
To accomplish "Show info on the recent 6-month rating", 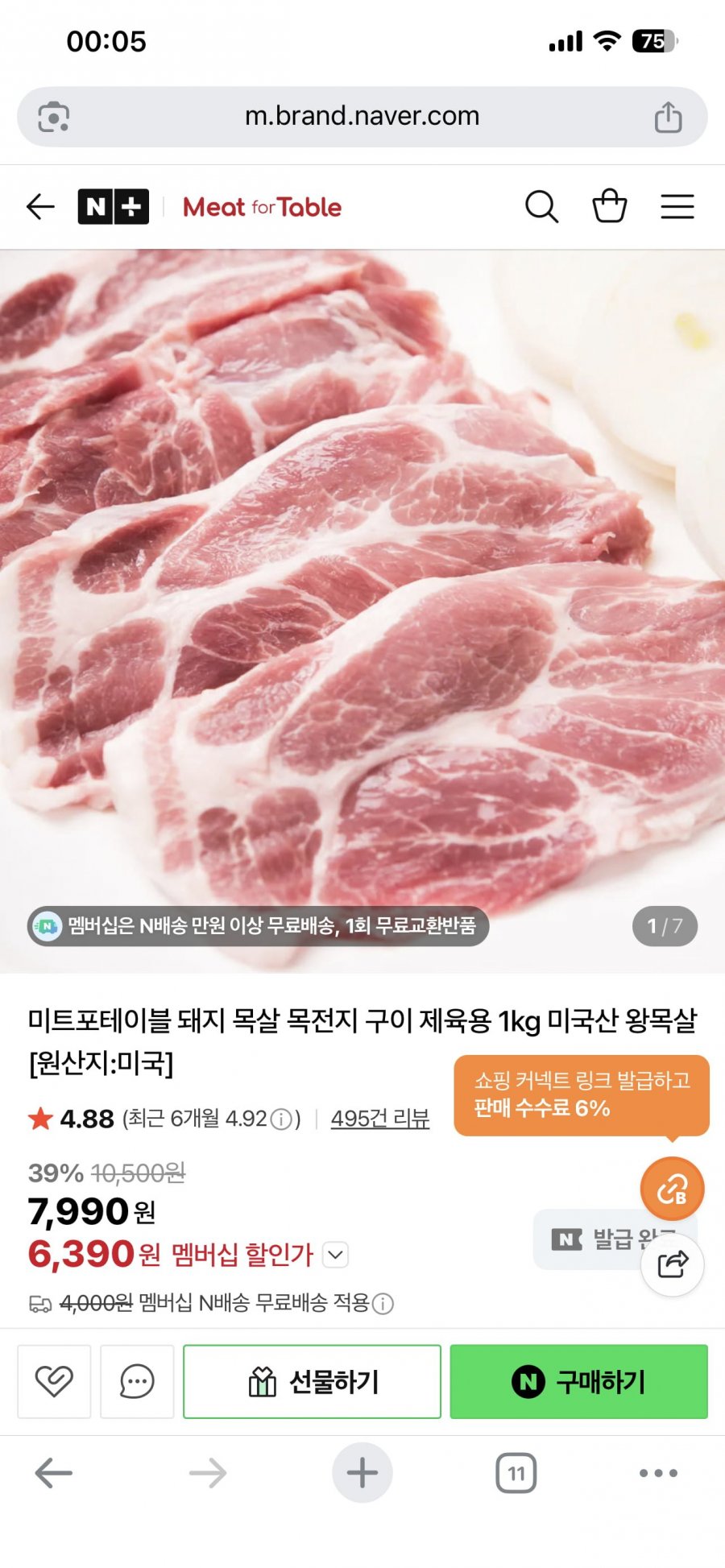I will (281, 1119).
